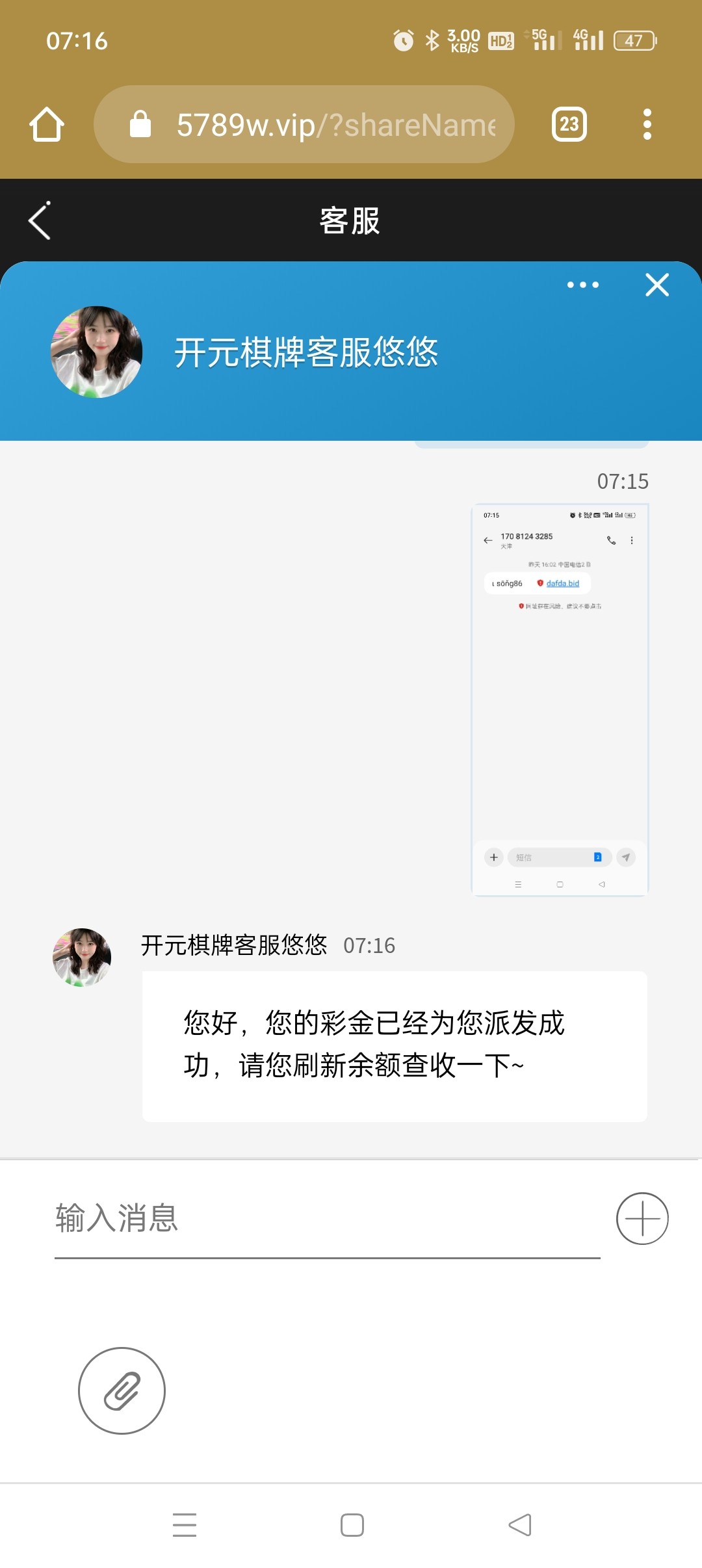The height and width of the screenshot is (1568, 702).
Task: Open the sent screenshot image in chat
Action: pyautogui.click(x=560, y=699)
